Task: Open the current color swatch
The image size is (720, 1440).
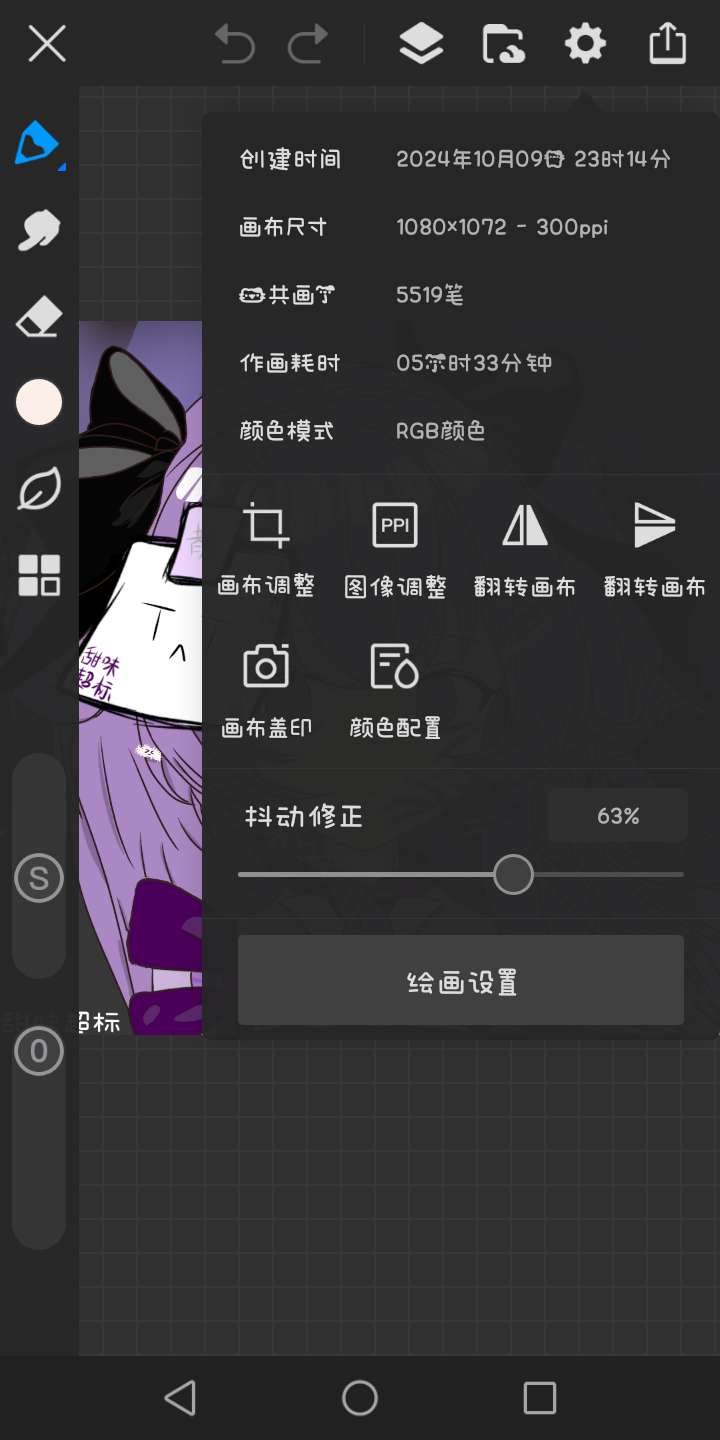Action: coord(39,403)
